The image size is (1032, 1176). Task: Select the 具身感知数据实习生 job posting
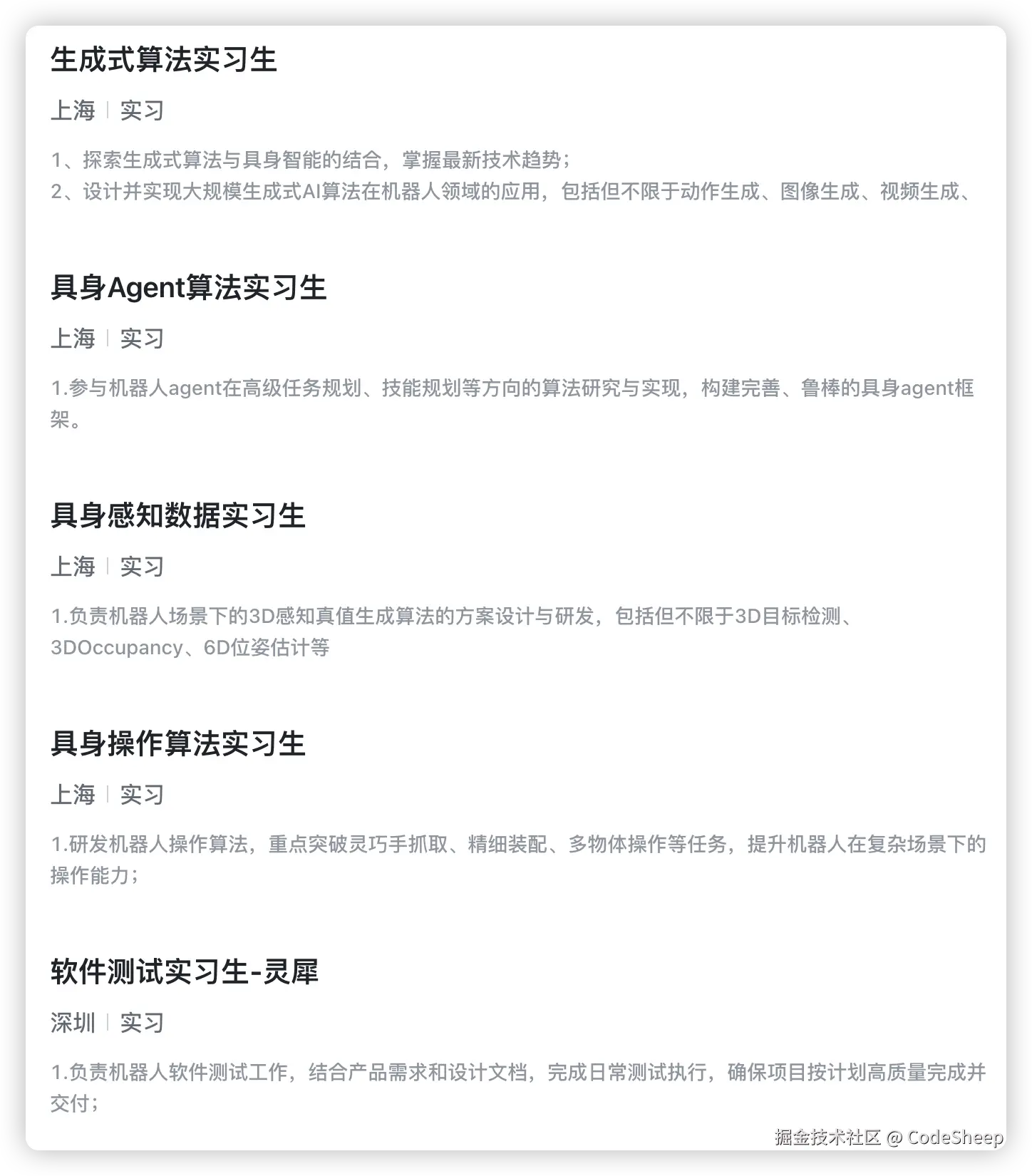tap(177, 516)
